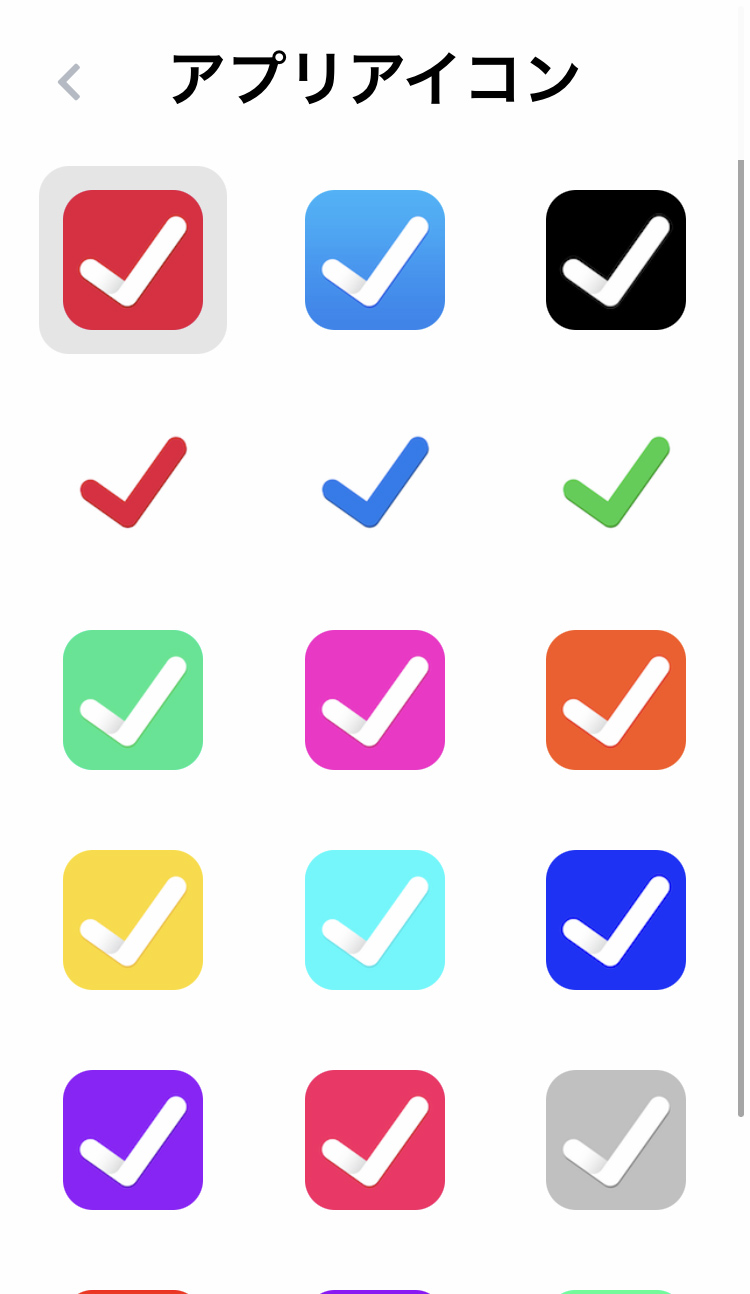Select the plain red checkmark icon
Screen dimensions: 750x1294
[133, 481]
